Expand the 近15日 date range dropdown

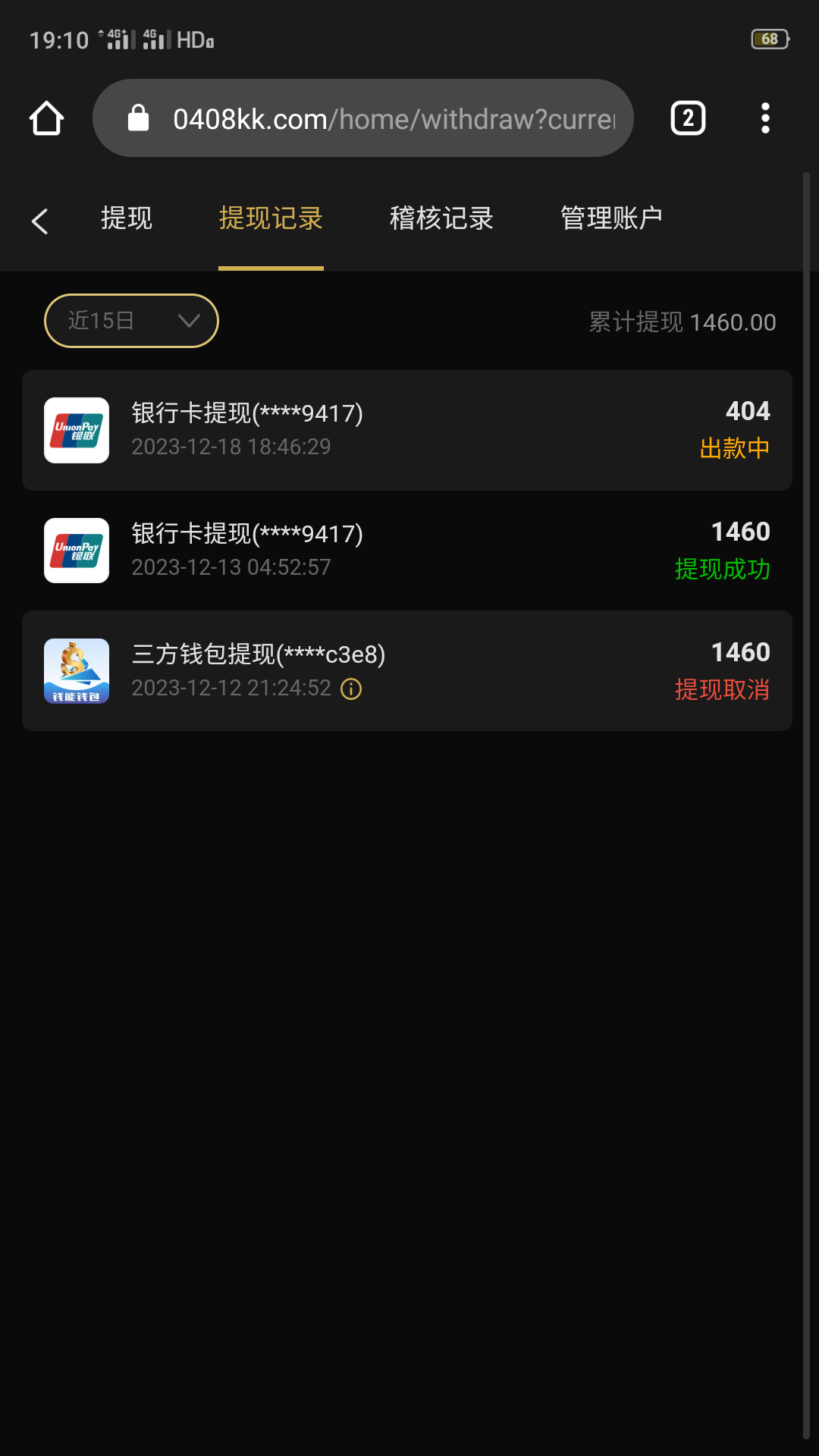tap(131, 321)
